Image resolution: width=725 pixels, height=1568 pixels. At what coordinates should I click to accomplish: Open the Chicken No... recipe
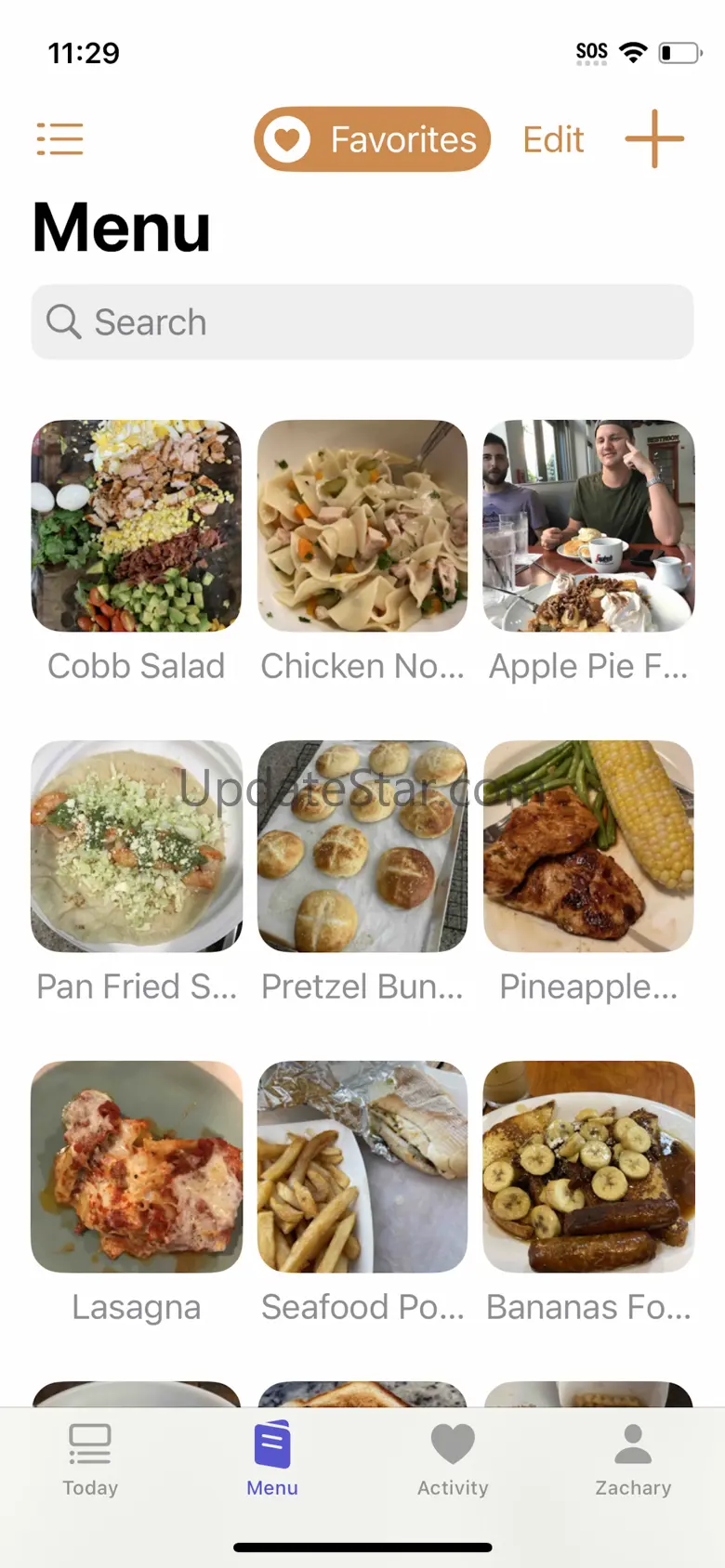coord(362,527)
